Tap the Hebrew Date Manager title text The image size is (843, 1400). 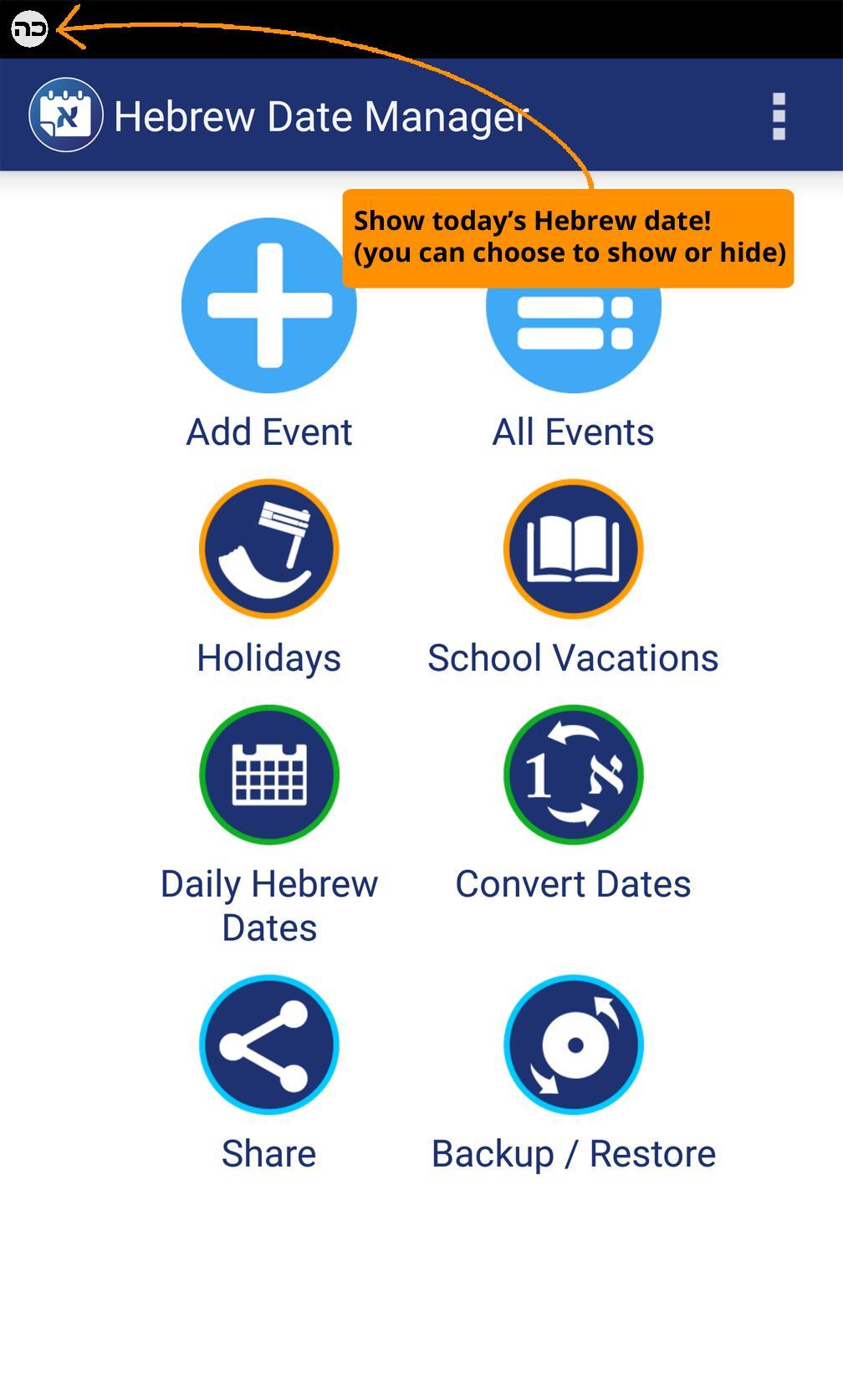tap(320, 116)
